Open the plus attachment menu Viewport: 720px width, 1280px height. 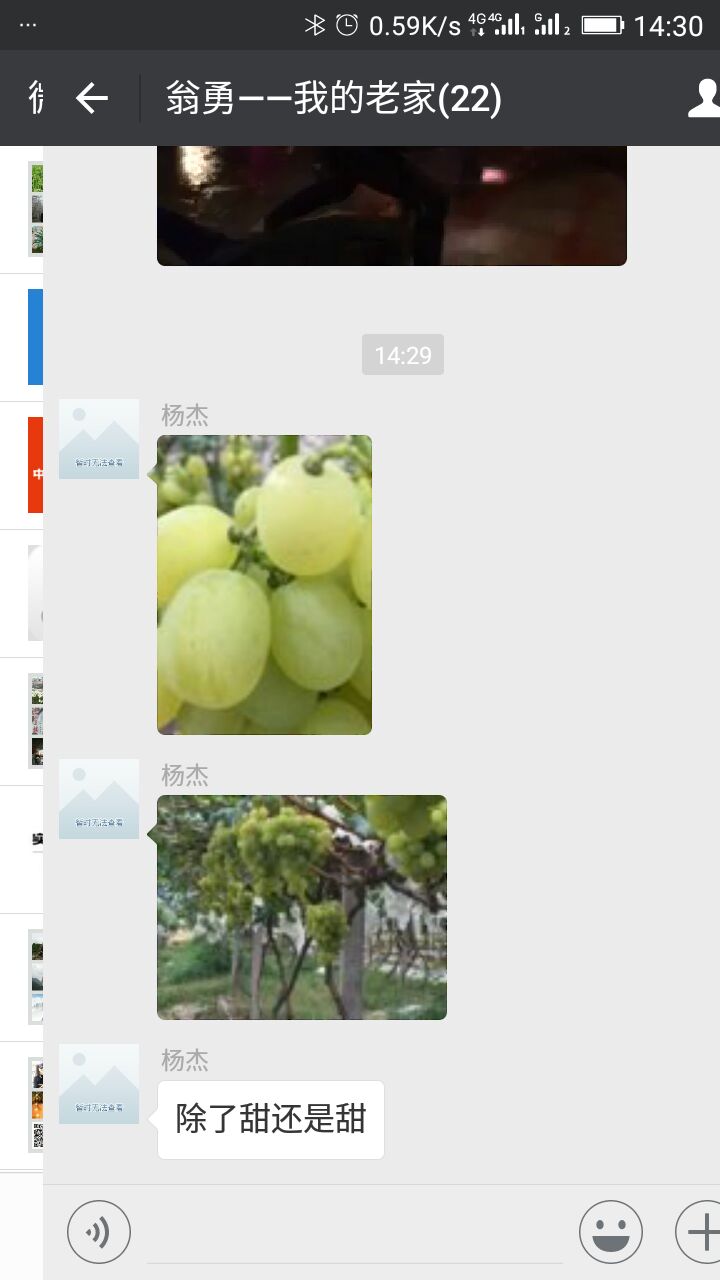point(700,1231)
